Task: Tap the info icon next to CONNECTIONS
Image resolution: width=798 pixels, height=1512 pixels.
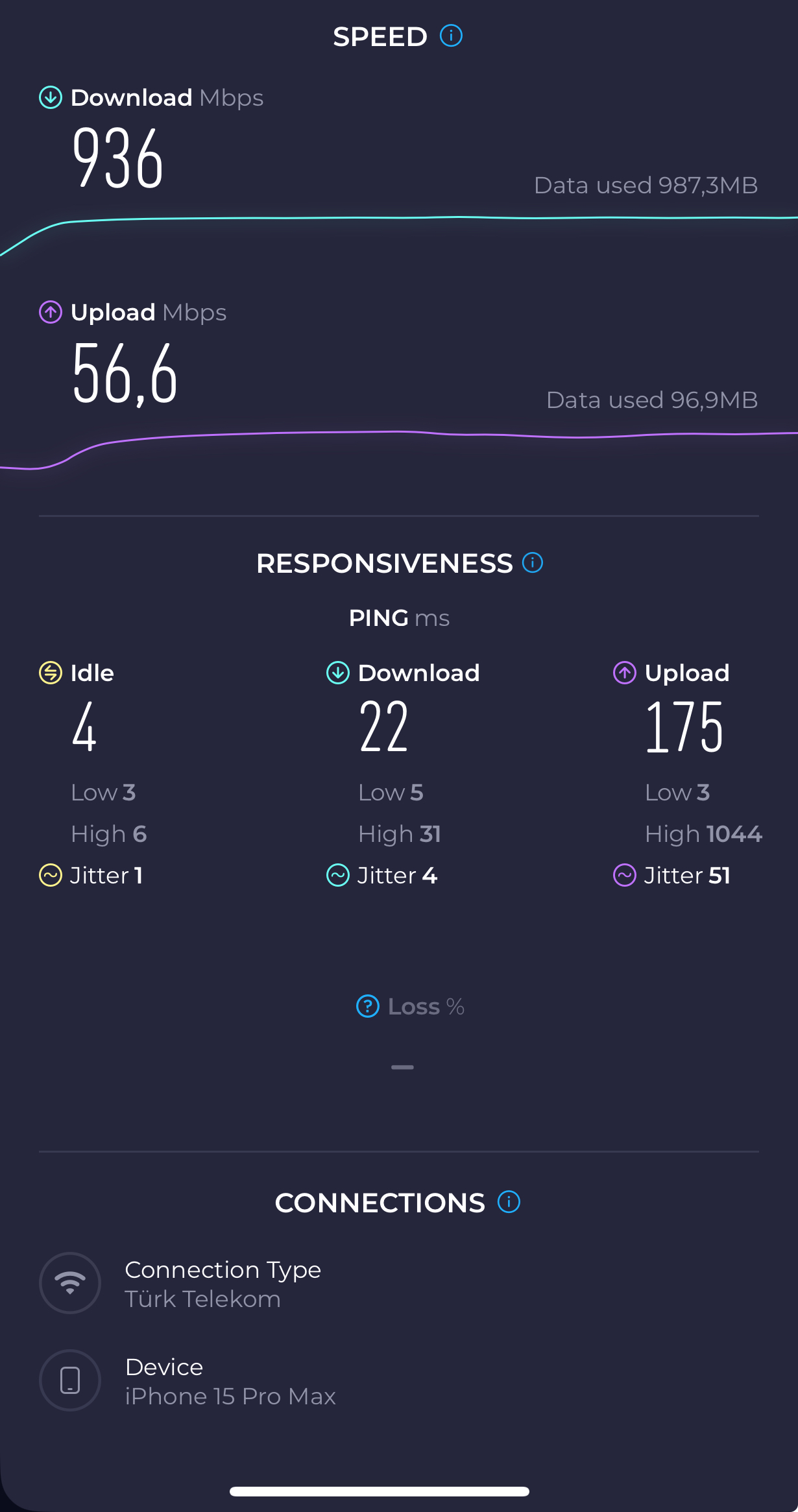Action: (x=509, y=1202)
